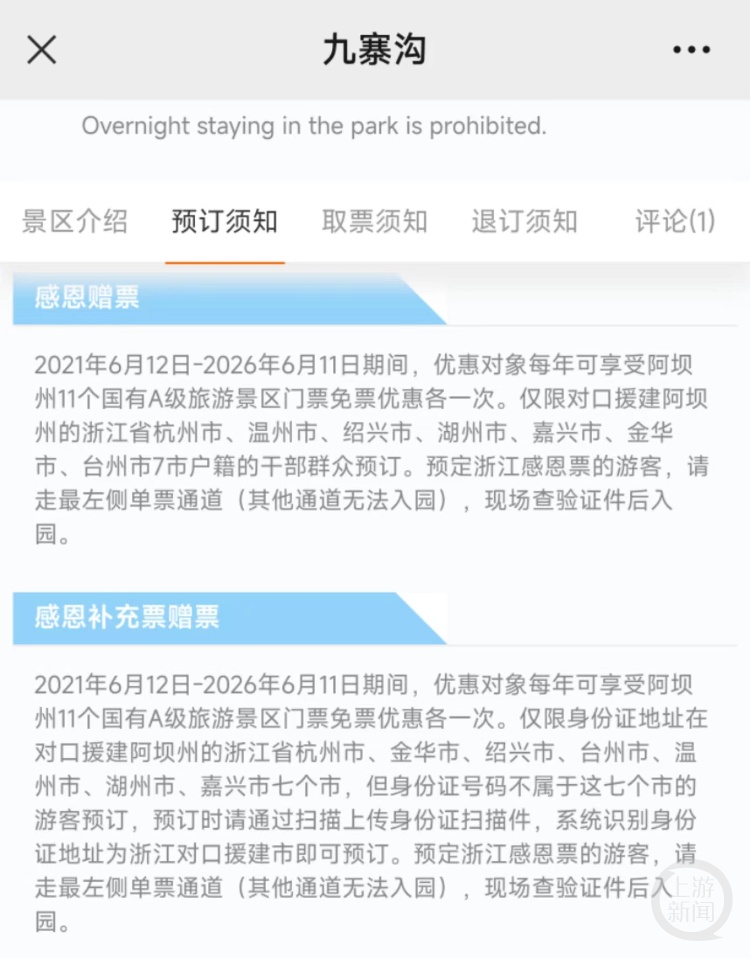Open the 取票须知 tab
Viewport: 750px width, 958px height.
[x=374, y=222]
